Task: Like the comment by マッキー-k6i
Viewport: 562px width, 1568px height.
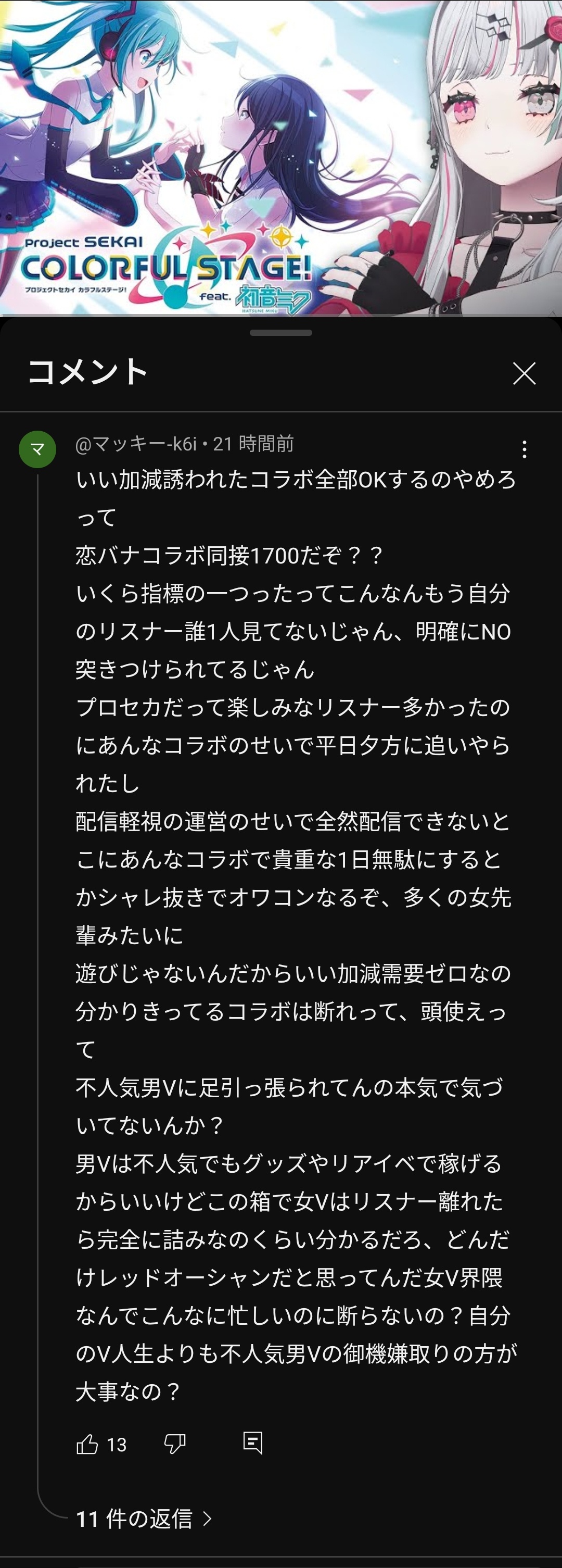Action: pyautogui.click(x=87, y=1444)
